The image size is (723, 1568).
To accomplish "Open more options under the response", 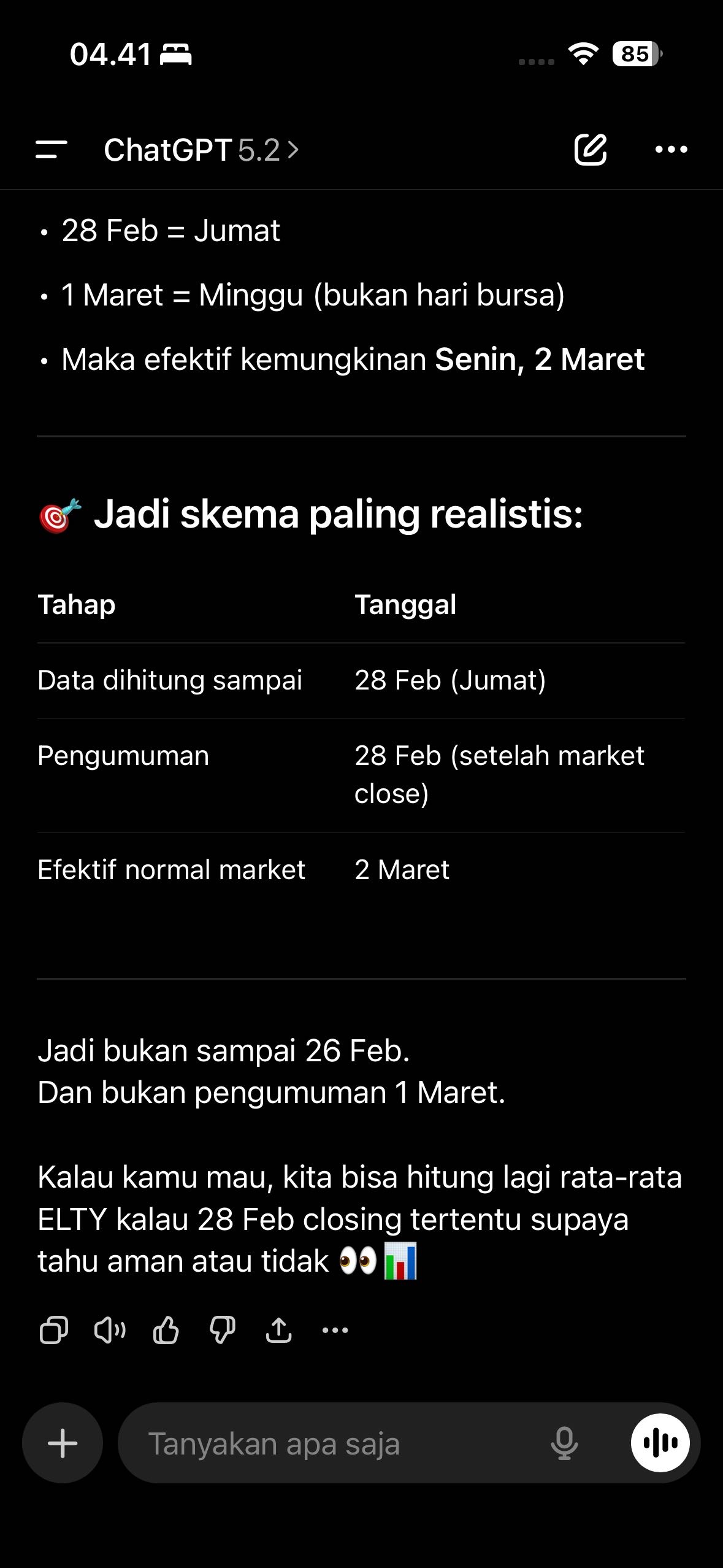I will tap(335, 1330).
